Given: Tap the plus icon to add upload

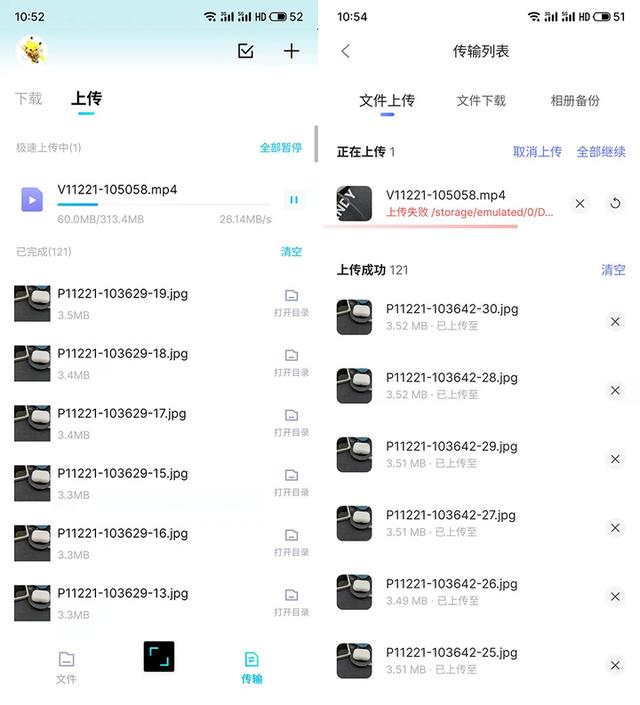Looking at the screenshot, I should tap(291, 51).
